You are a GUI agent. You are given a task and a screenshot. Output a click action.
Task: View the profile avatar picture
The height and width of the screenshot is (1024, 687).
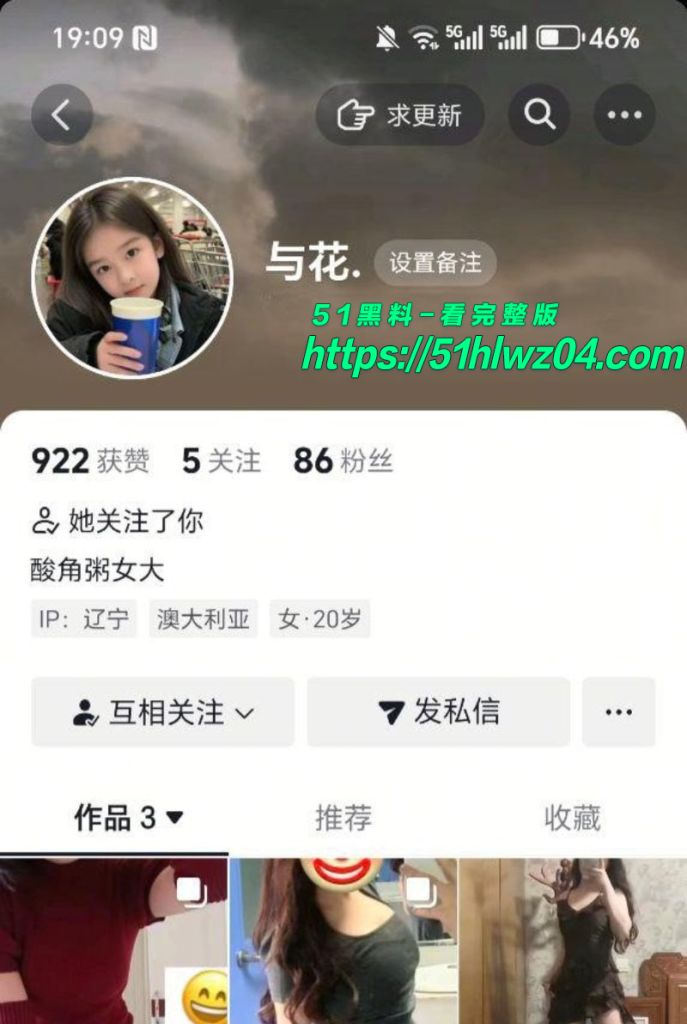[x=132, y=278]
